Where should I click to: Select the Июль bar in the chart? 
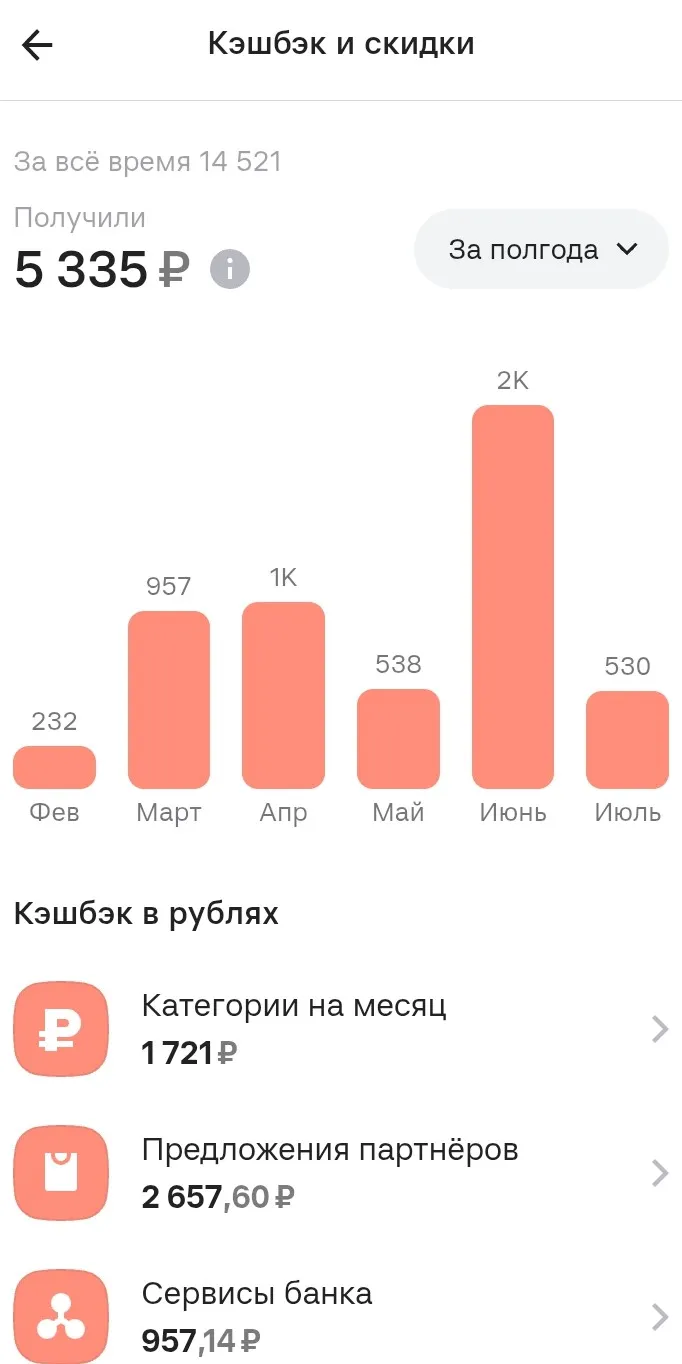[x=627, y=740]
